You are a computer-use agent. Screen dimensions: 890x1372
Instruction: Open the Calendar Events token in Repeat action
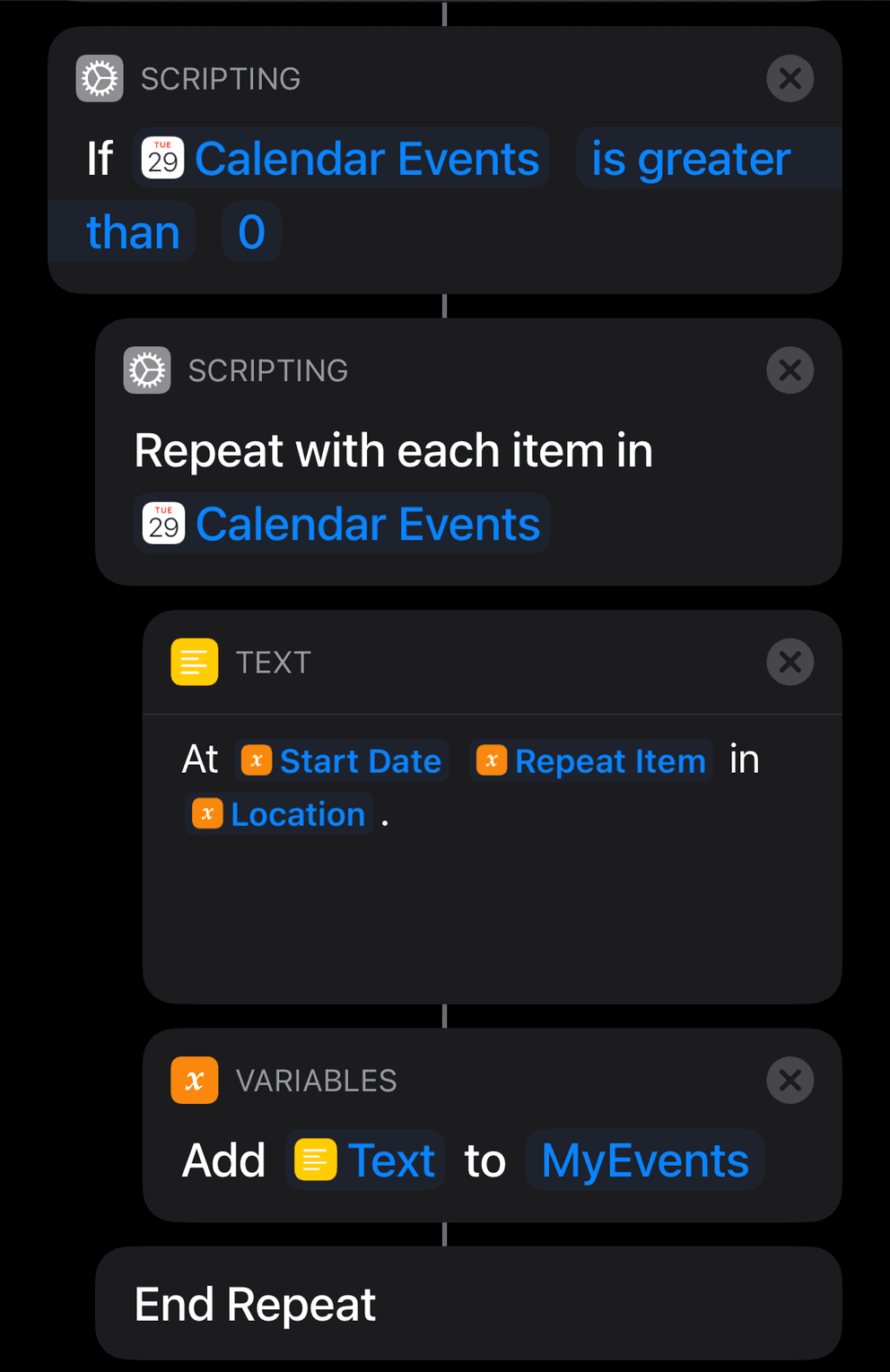point(368,523)
